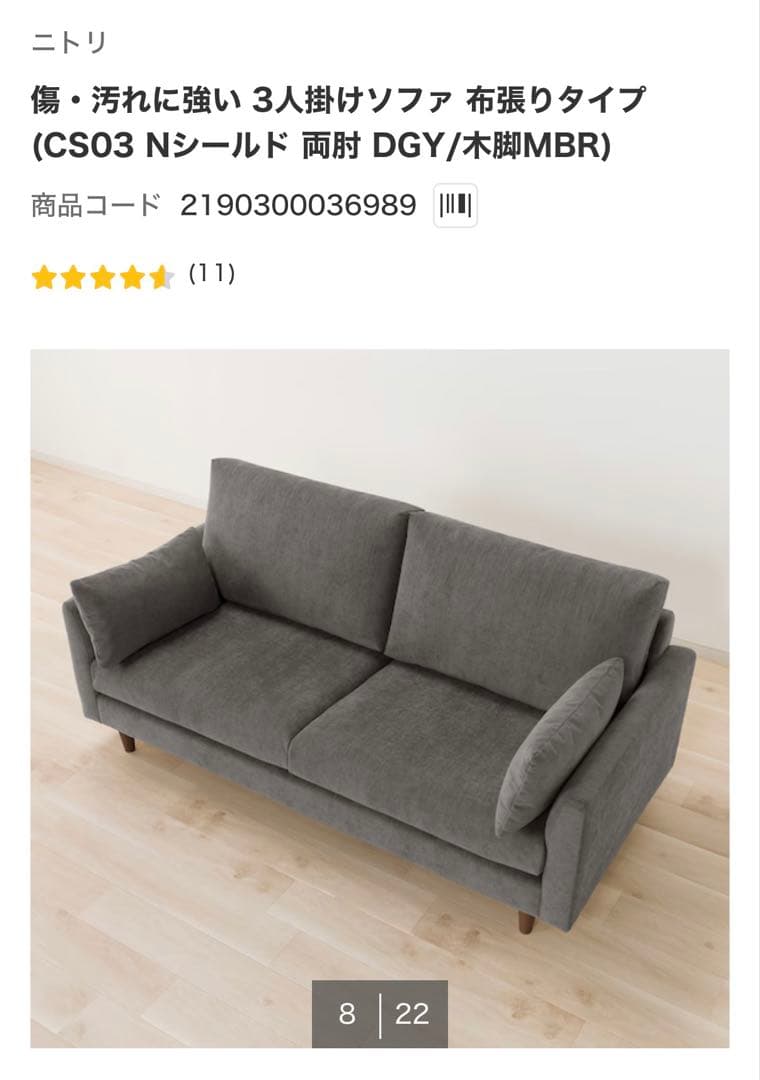Viewport: 760px width, 1080px height.
Task: Show the barcode for the product code
Action: coord(455,206)
